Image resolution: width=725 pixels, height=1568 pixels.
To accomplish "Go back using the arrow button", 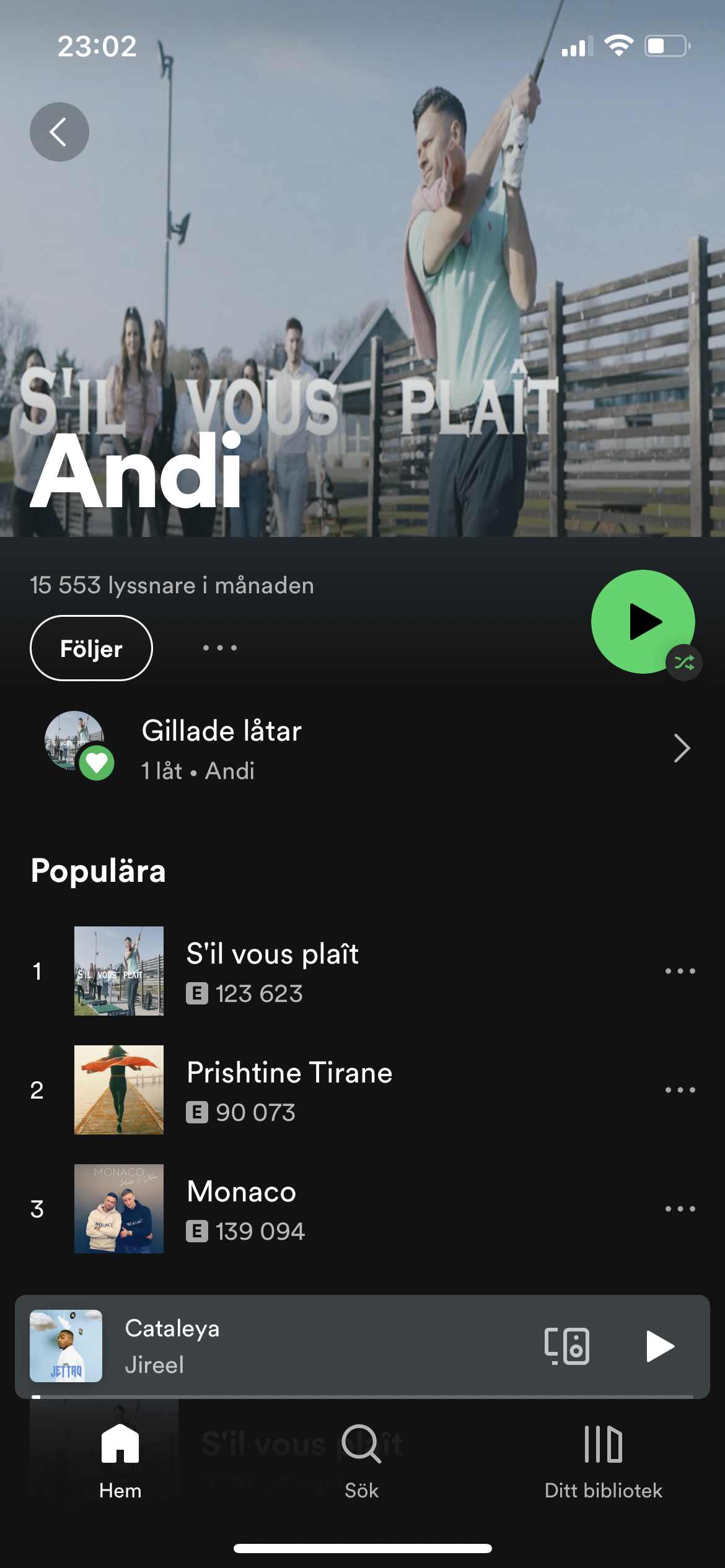I will (x=59, y=132).
